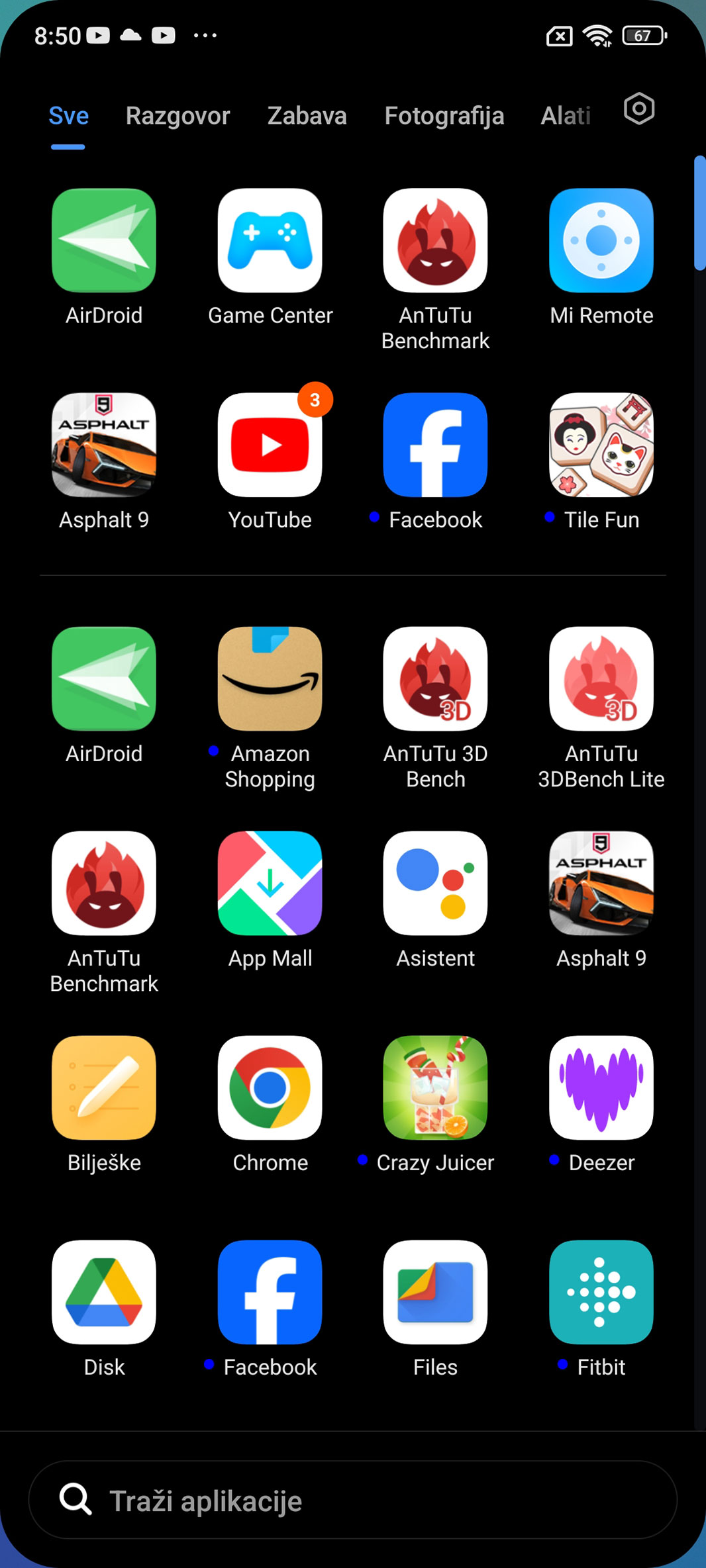Image resolution: width=706 pixels, height=1568 pixels.
Task: Launch Google Asistent
Action: tap(435, 884)
